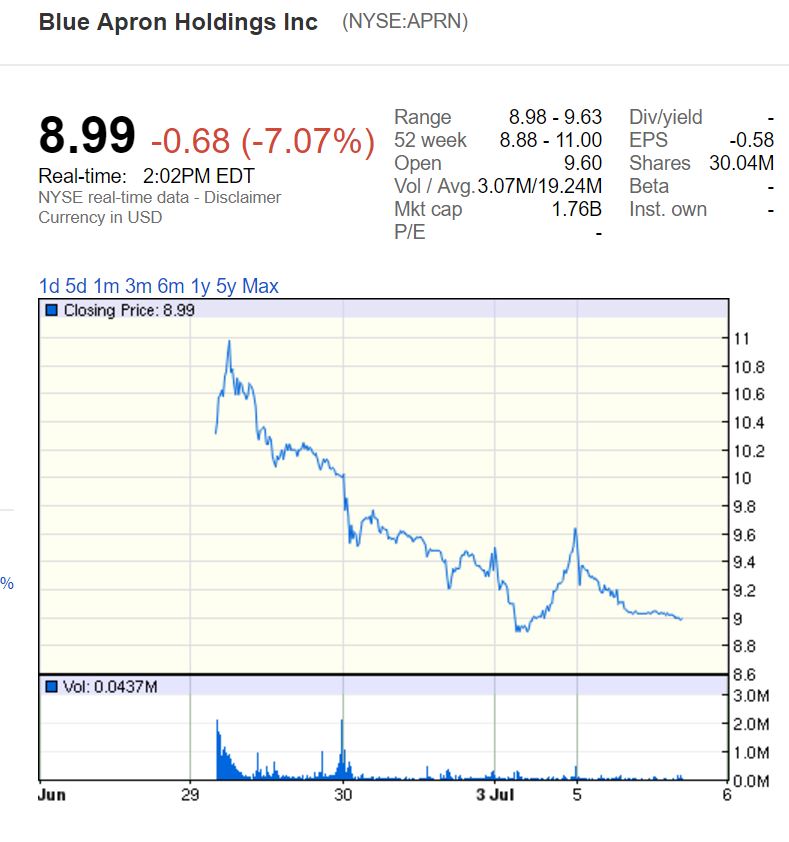Select the Max chart range
Image resolution: width=789 pixels, height=842 pixels.
tap(260, 287)
